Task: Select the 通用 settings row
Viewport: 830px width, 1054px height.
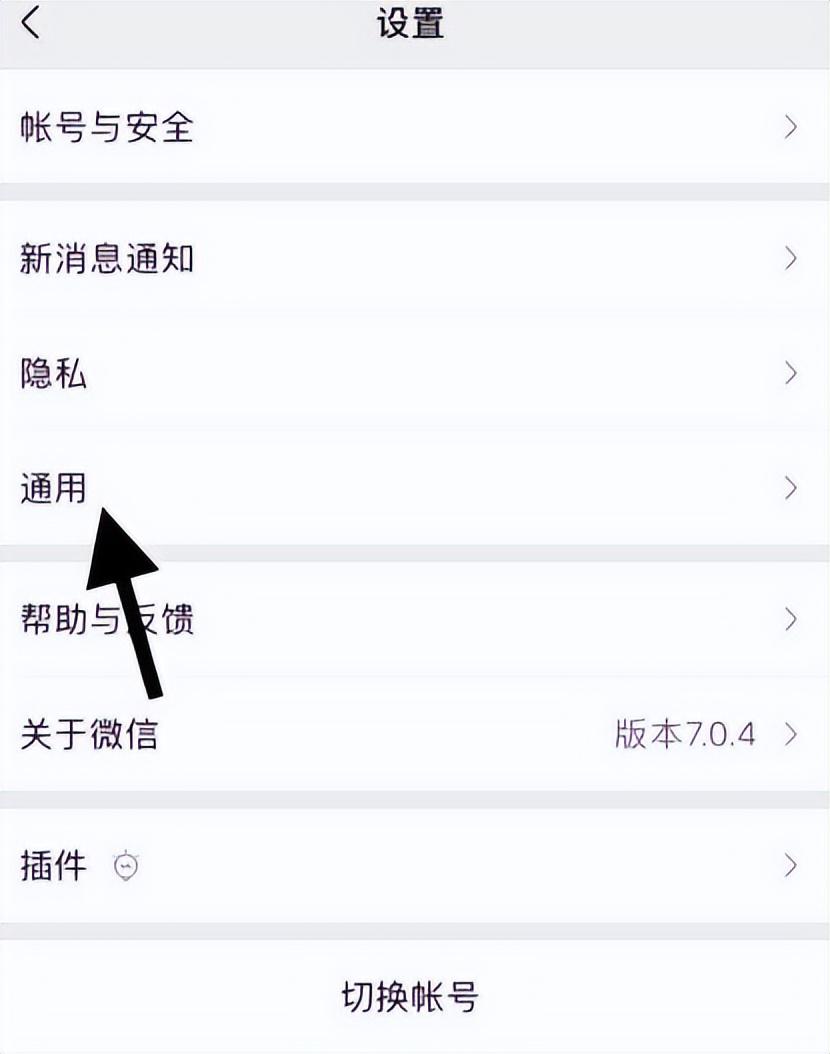Action: click(415, 488)
